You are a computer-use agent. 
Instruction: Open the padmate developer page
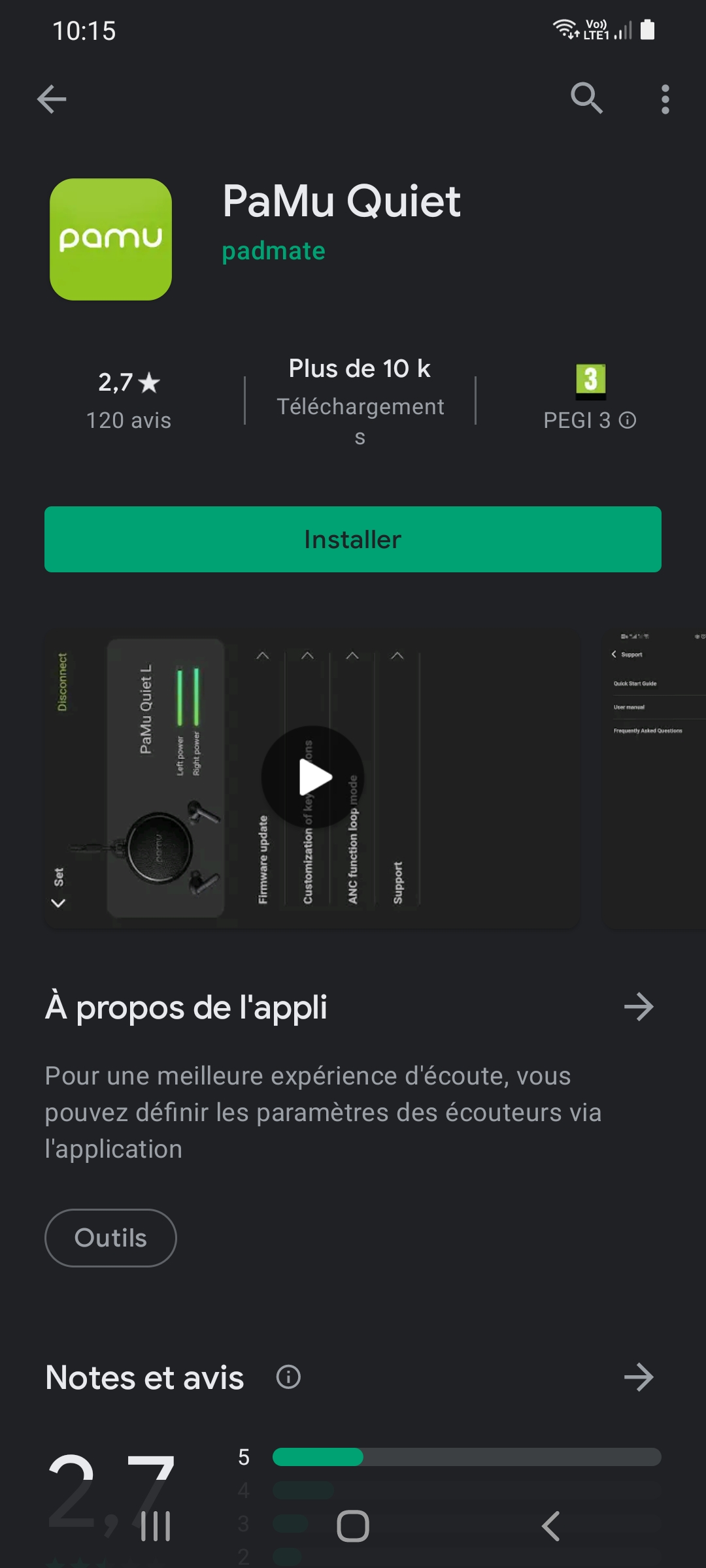[273, 251]
